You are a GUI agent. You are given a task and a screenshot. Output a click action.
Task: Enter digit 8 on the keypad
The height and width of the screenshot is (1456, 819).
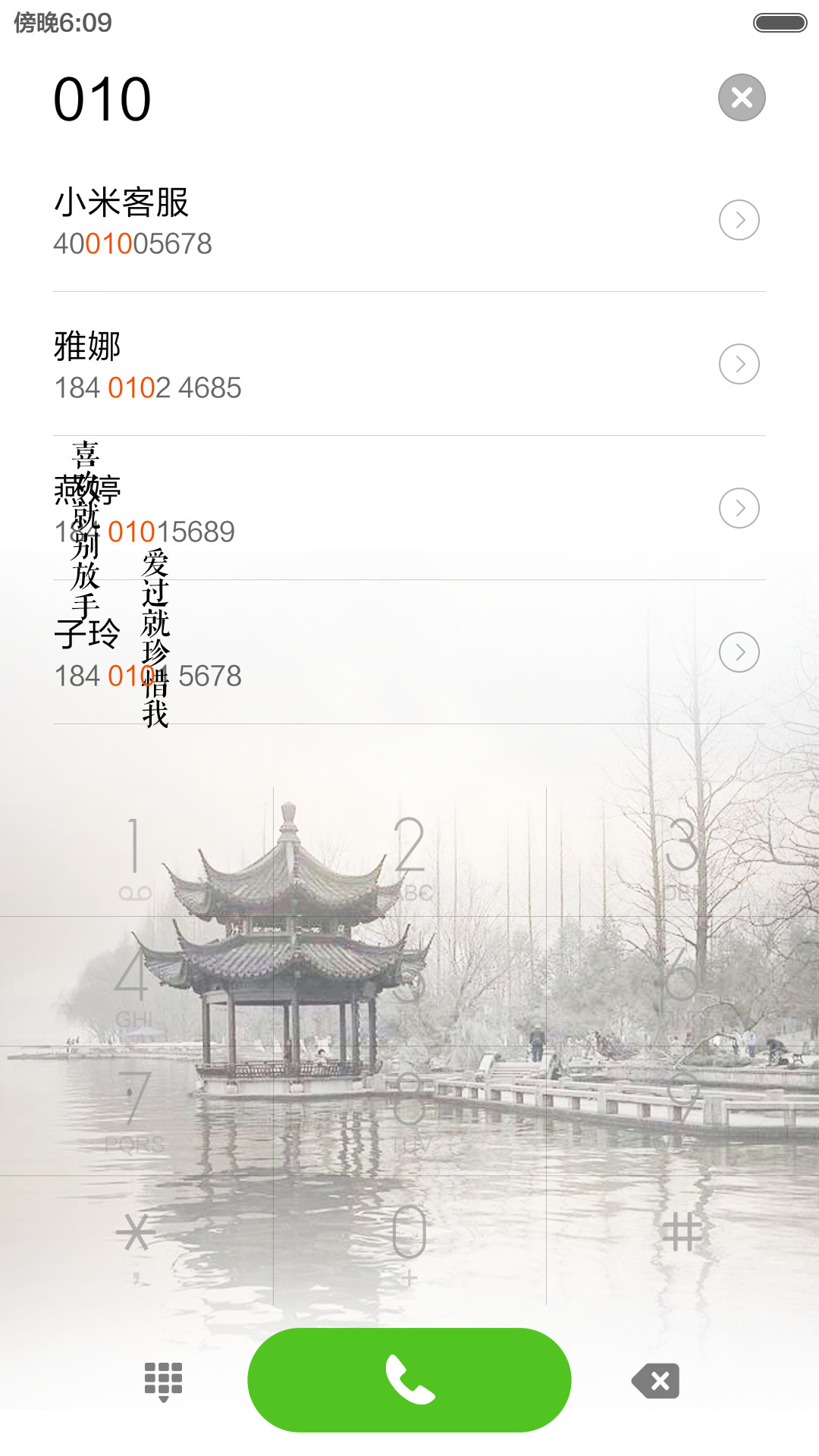pyautogui.click(x=409, y=1112)
